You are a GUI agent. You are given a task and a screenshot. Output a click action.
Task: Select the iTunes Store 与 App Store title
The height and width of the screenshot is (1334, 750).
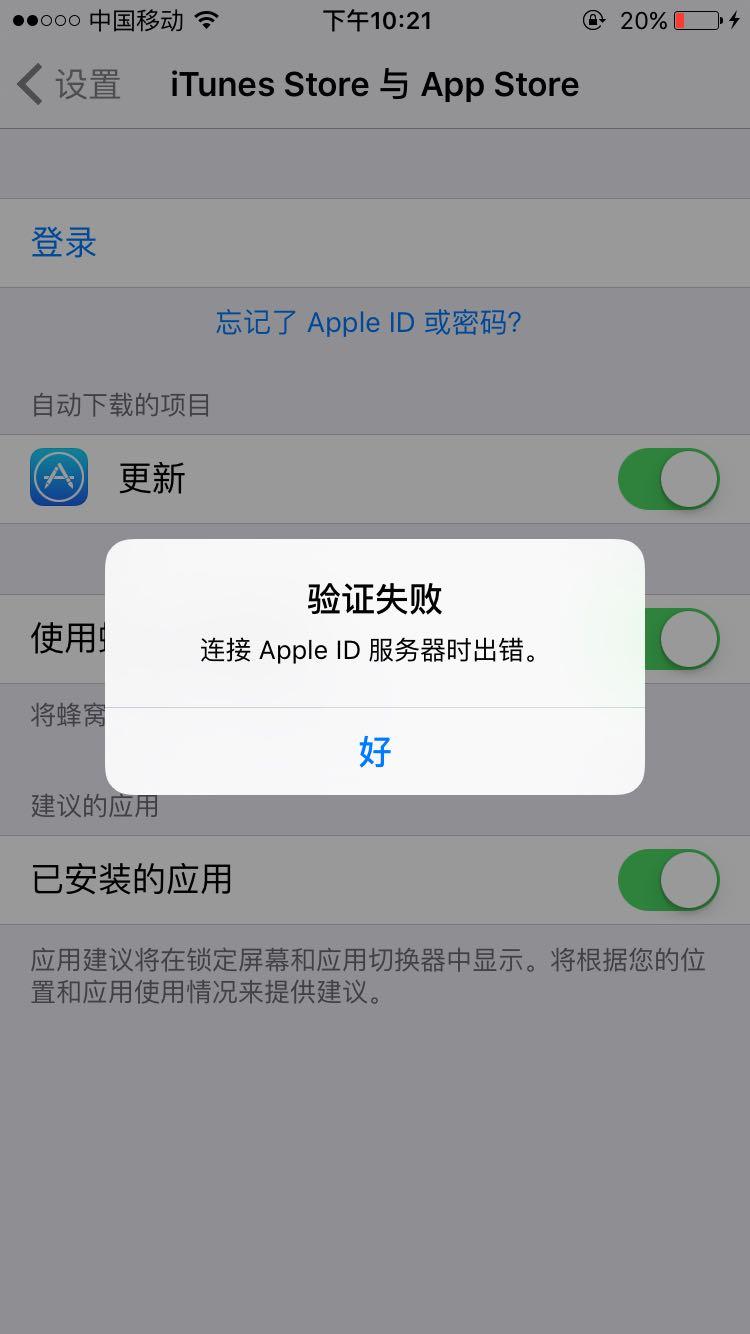click(375, 84)
